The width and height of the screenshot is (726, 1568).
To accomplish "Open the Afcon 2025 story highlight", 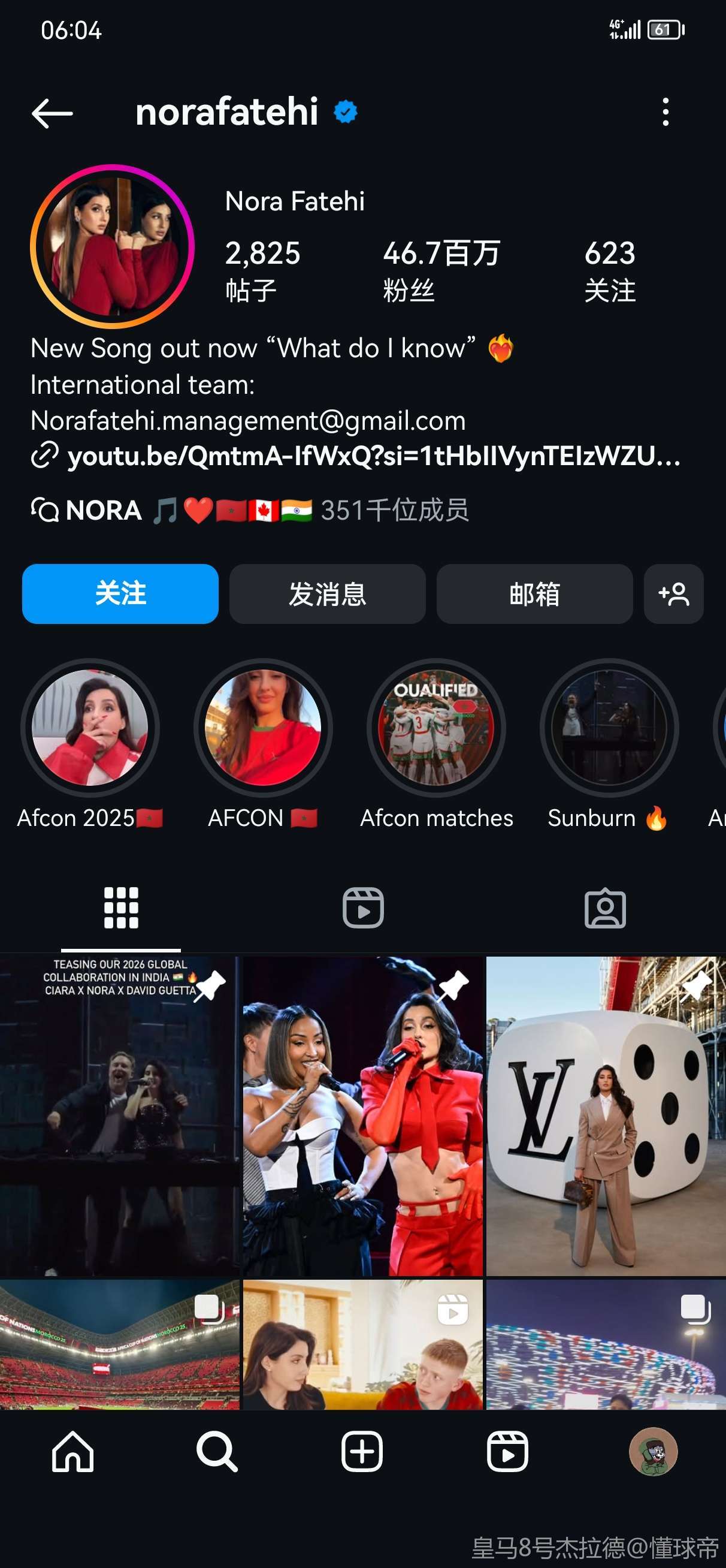I will [90, 728].
